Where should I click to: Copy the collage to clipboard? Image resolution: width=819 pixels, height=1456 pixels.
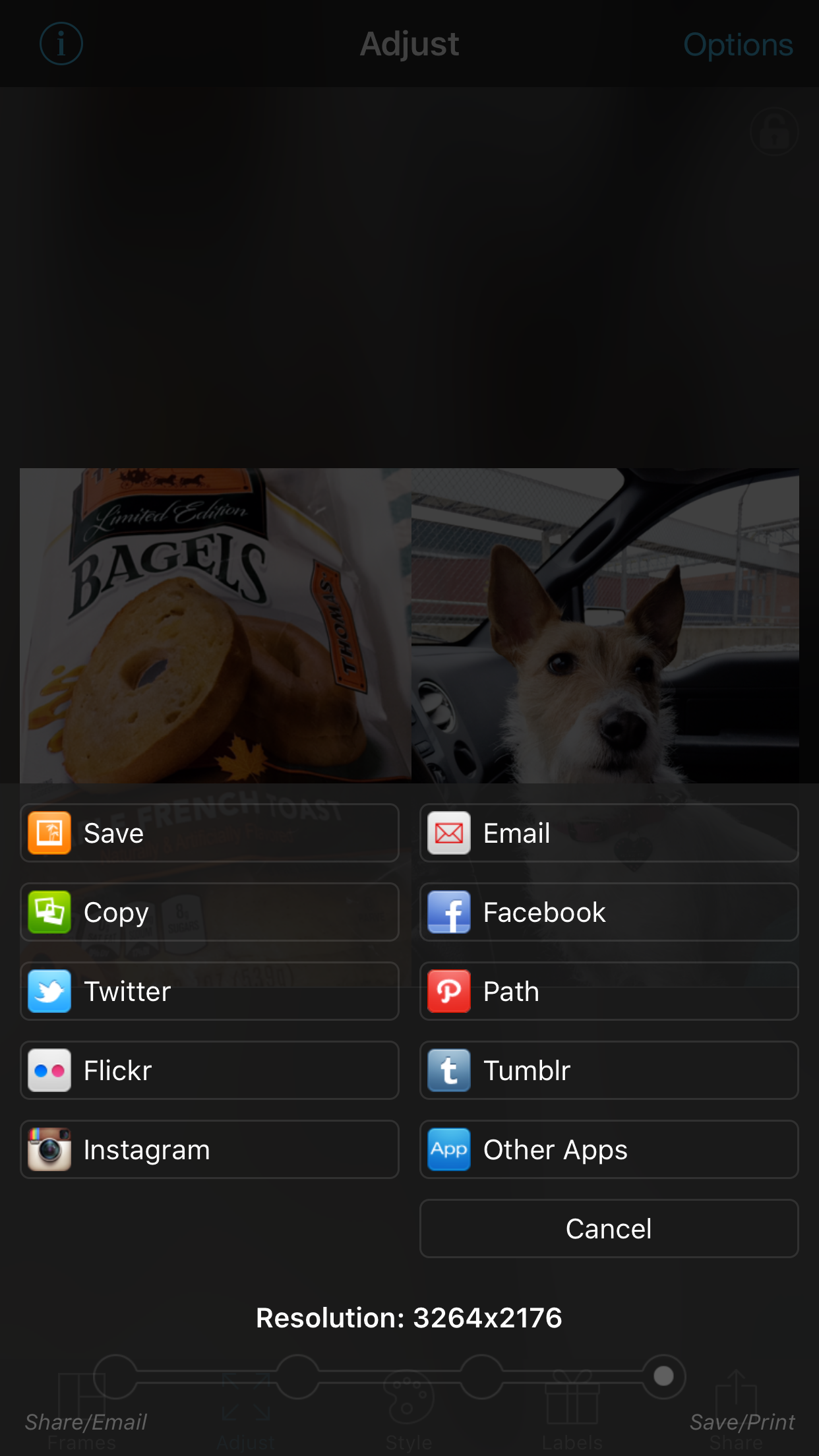point(210,912)
